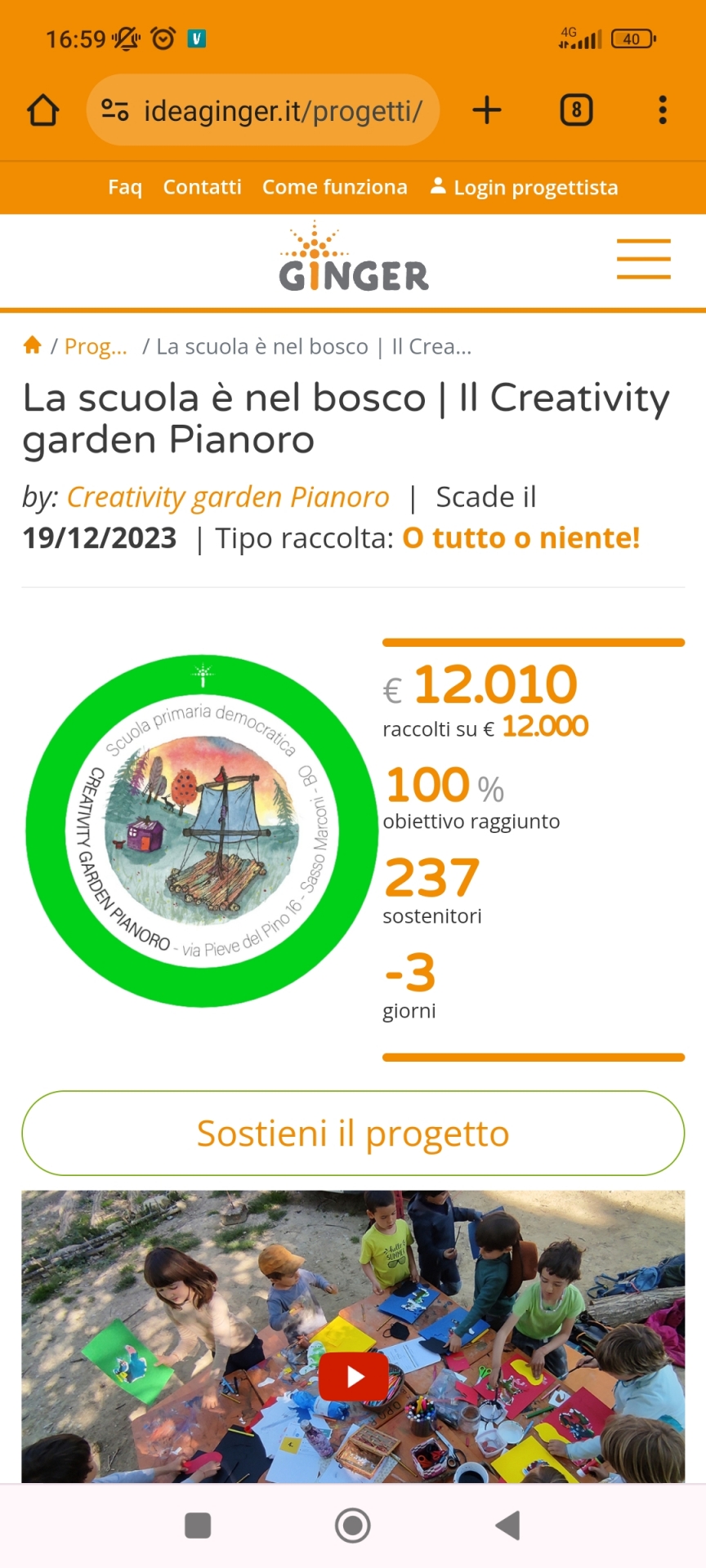Tap the ideaginger.it address bar
Screen dimensions: 706x1568
(263, 110)
